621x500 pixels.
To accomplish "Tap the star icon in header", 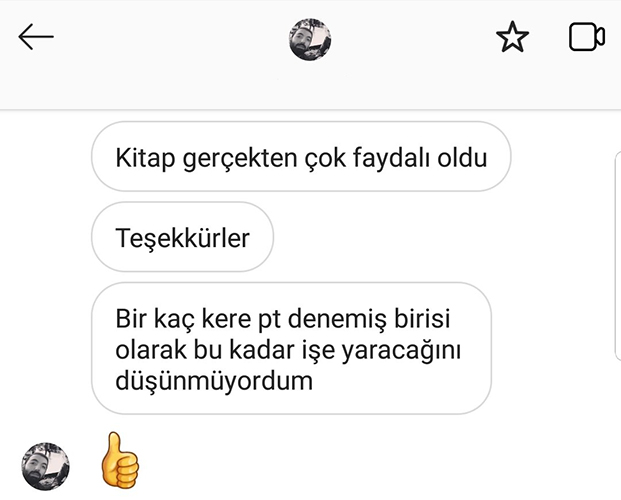I will pyautogui.click(x=512, y=38).
